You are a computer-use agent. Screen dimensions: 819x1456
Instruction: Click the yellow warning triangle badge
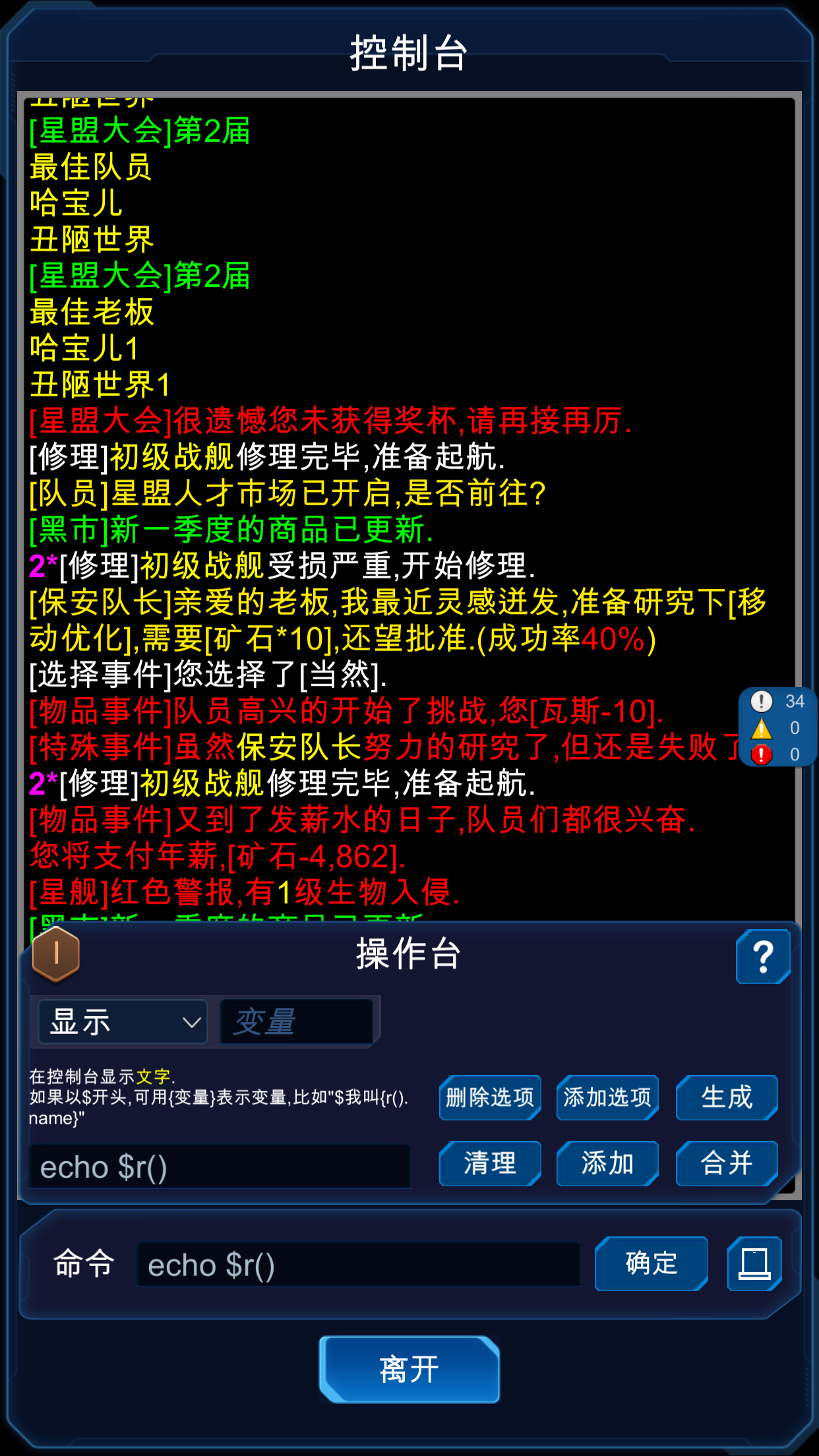[763, 729]
